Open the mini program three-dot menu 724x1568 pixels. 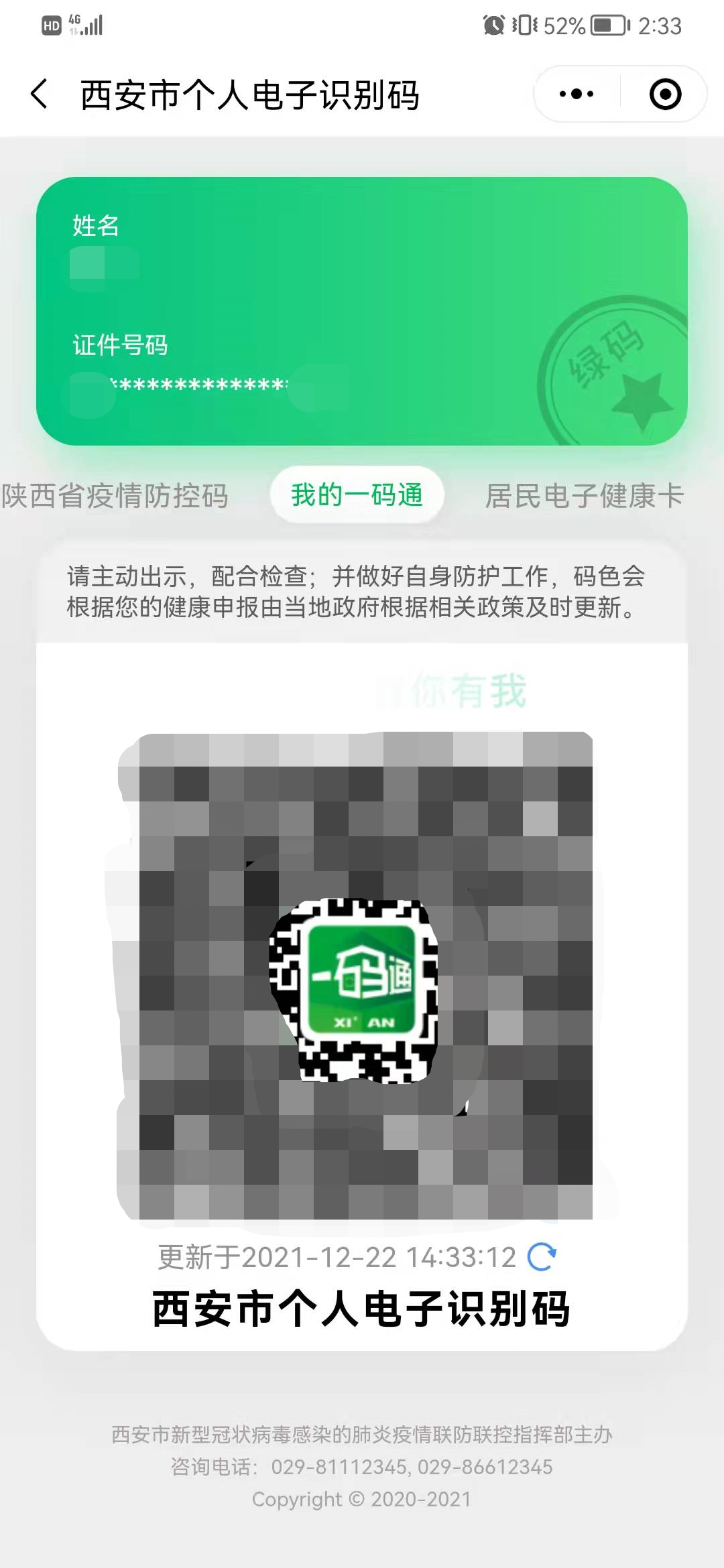pos(577,94)
